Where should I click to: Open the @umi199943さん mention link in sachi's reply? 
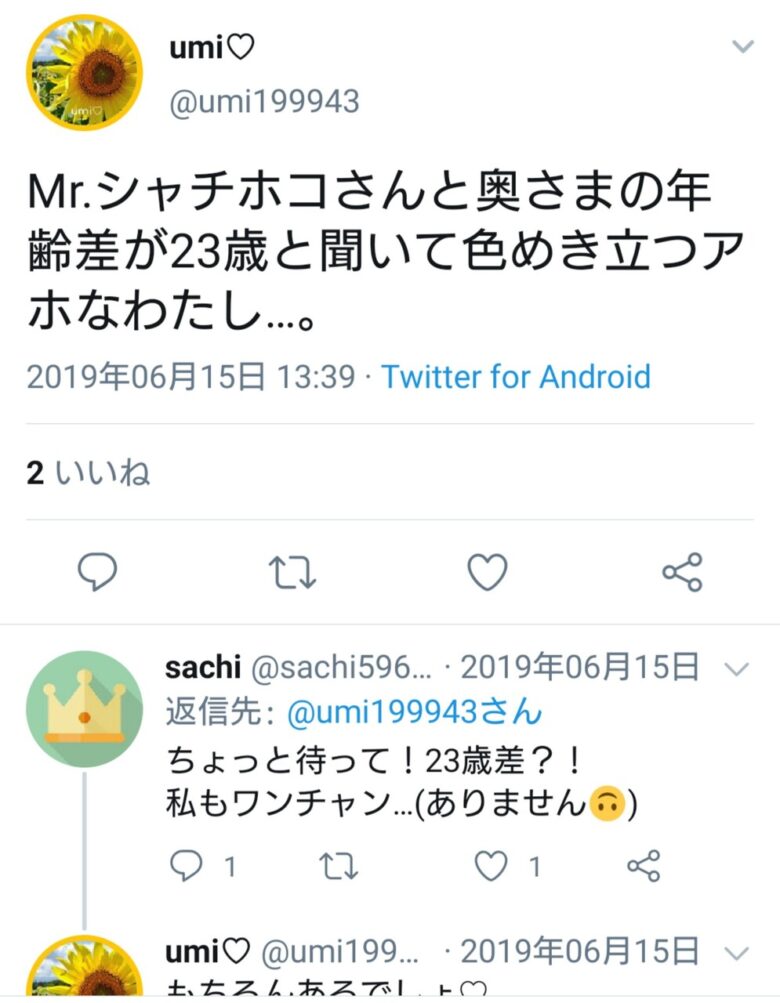[x=414, y=713]
